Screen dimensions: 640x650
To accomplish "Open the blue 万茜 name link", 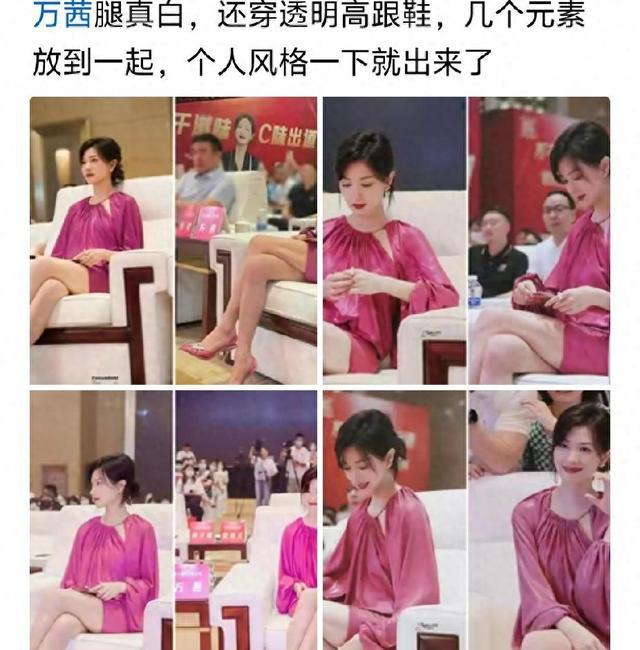I will (x=62, y=15).
